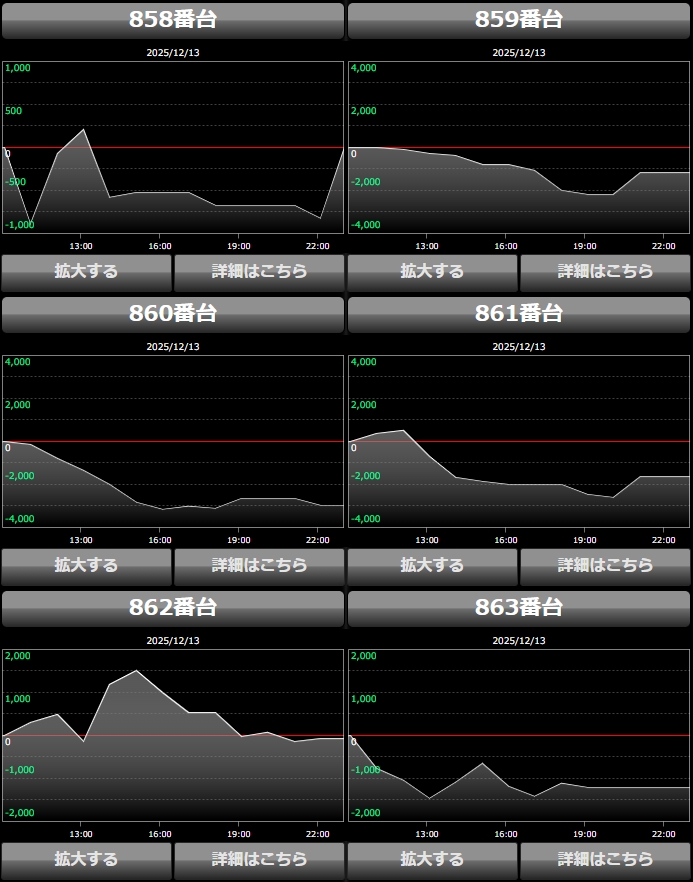
Task: Tap 拡大する under machine 863
Action: [x=432, y=859]
